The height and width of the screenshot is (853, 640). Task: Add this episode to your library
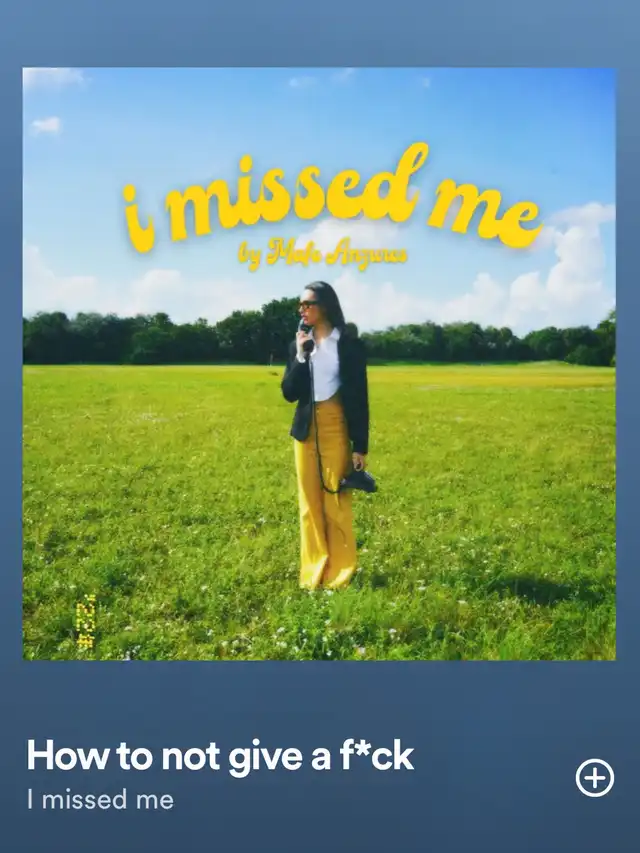point(594,777)
